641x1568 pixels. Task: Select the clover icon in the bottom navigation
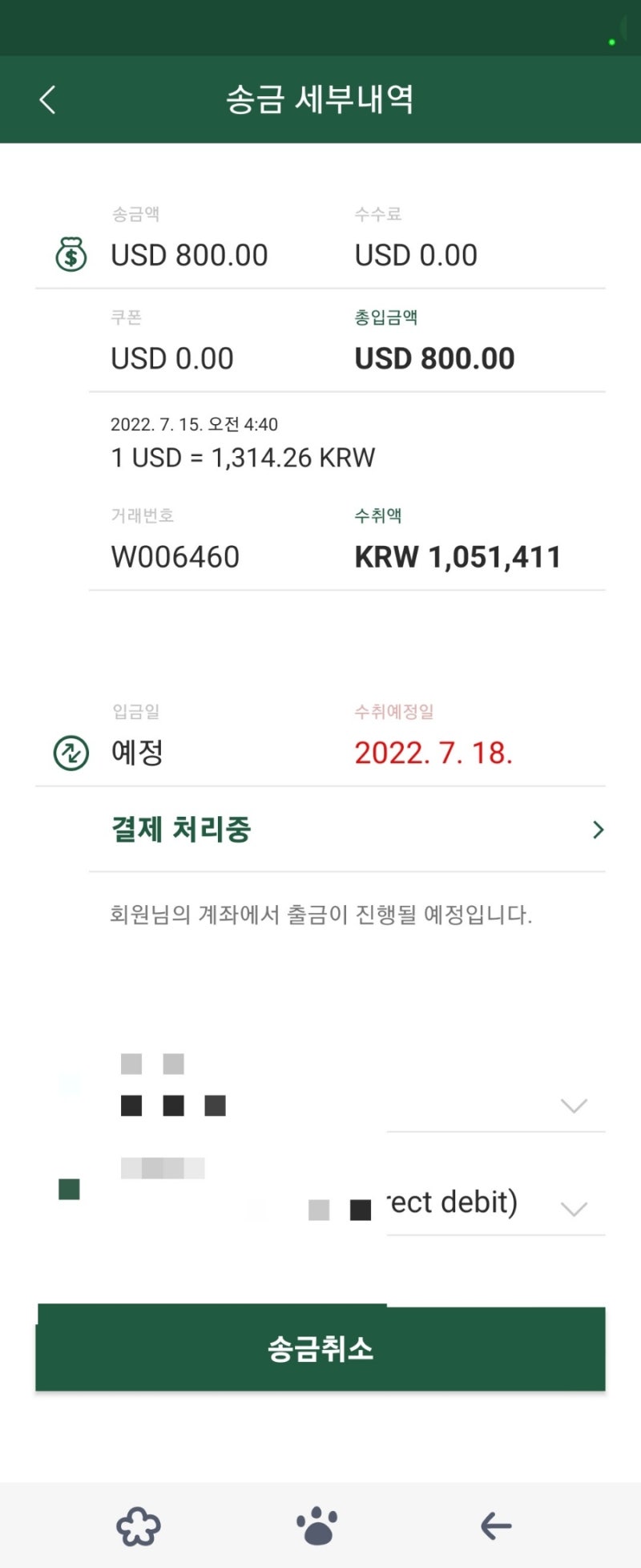coord(138,1523)
